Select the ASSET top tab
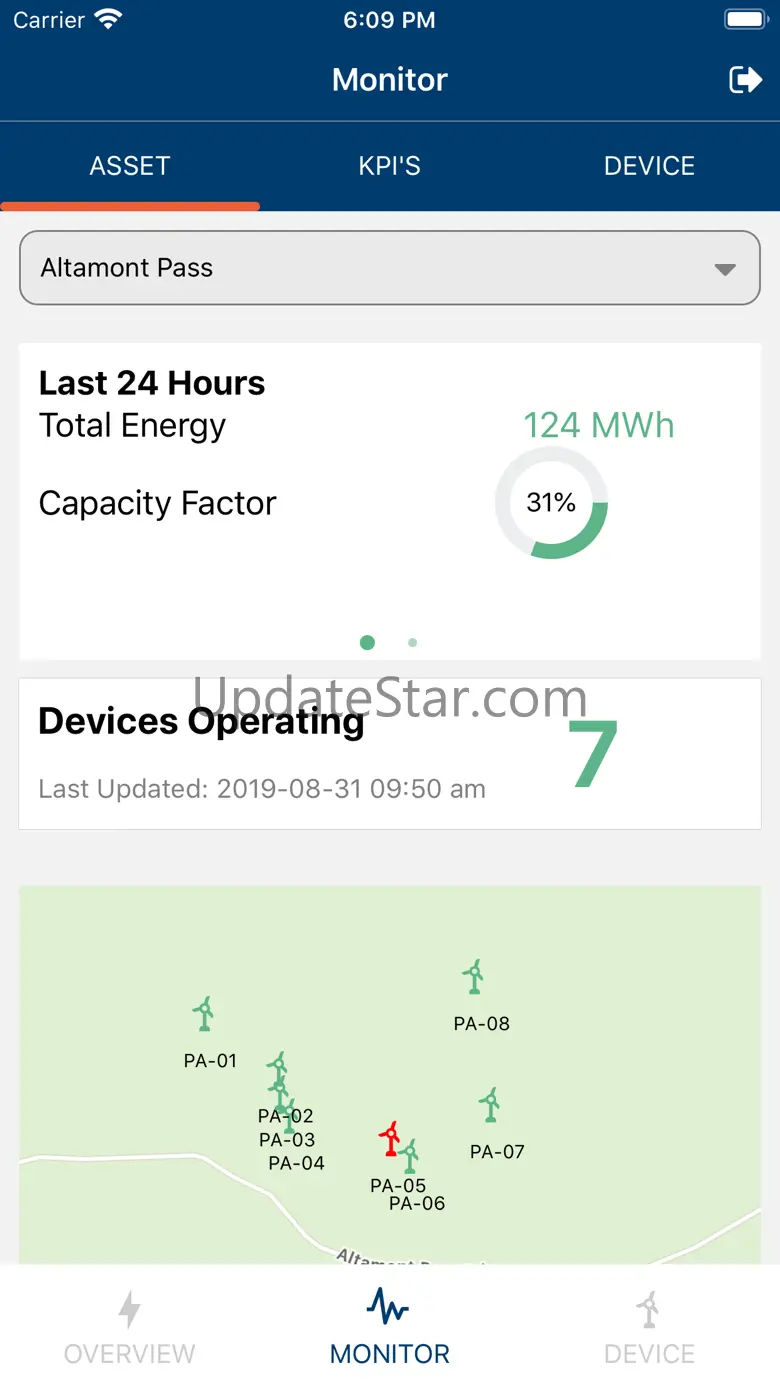780x1387 pixels. 130,166
